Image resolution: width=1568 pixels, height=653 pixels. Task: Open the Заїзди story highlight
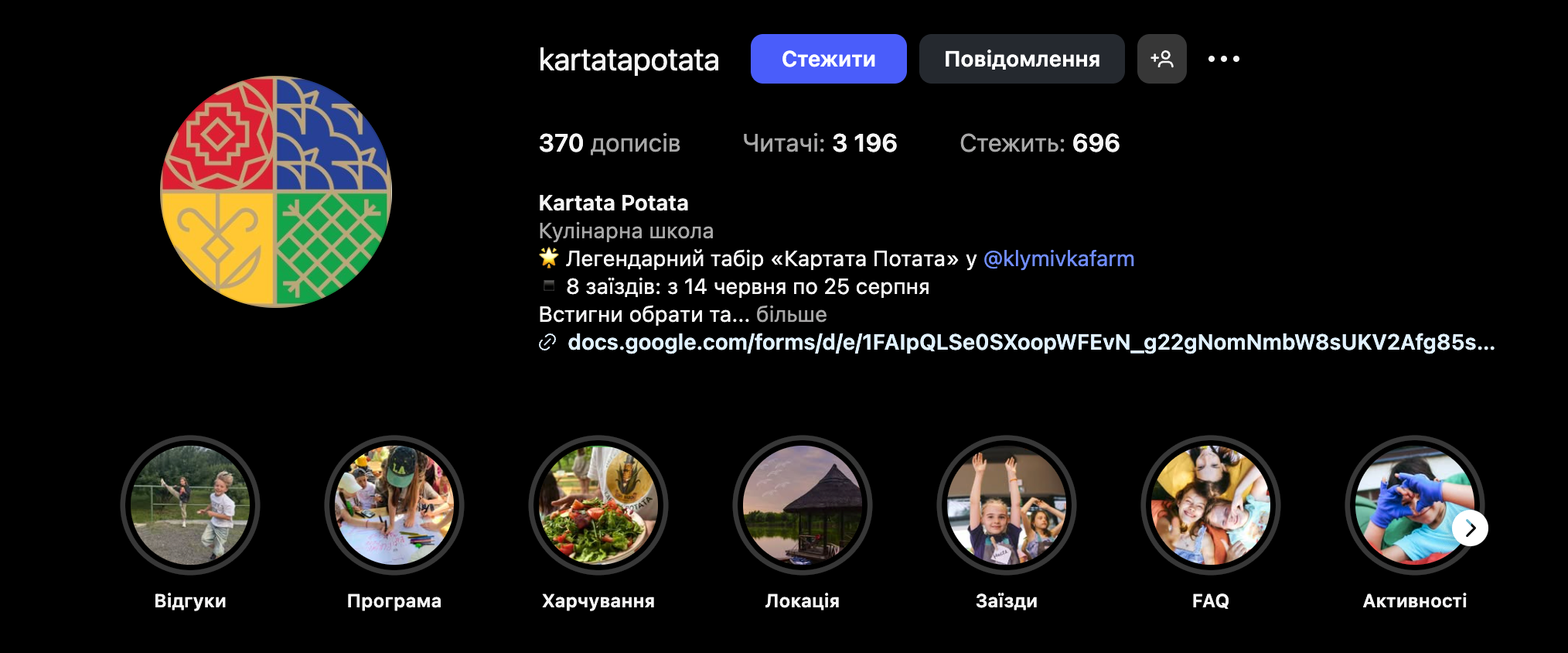[x=1007, y=505]
